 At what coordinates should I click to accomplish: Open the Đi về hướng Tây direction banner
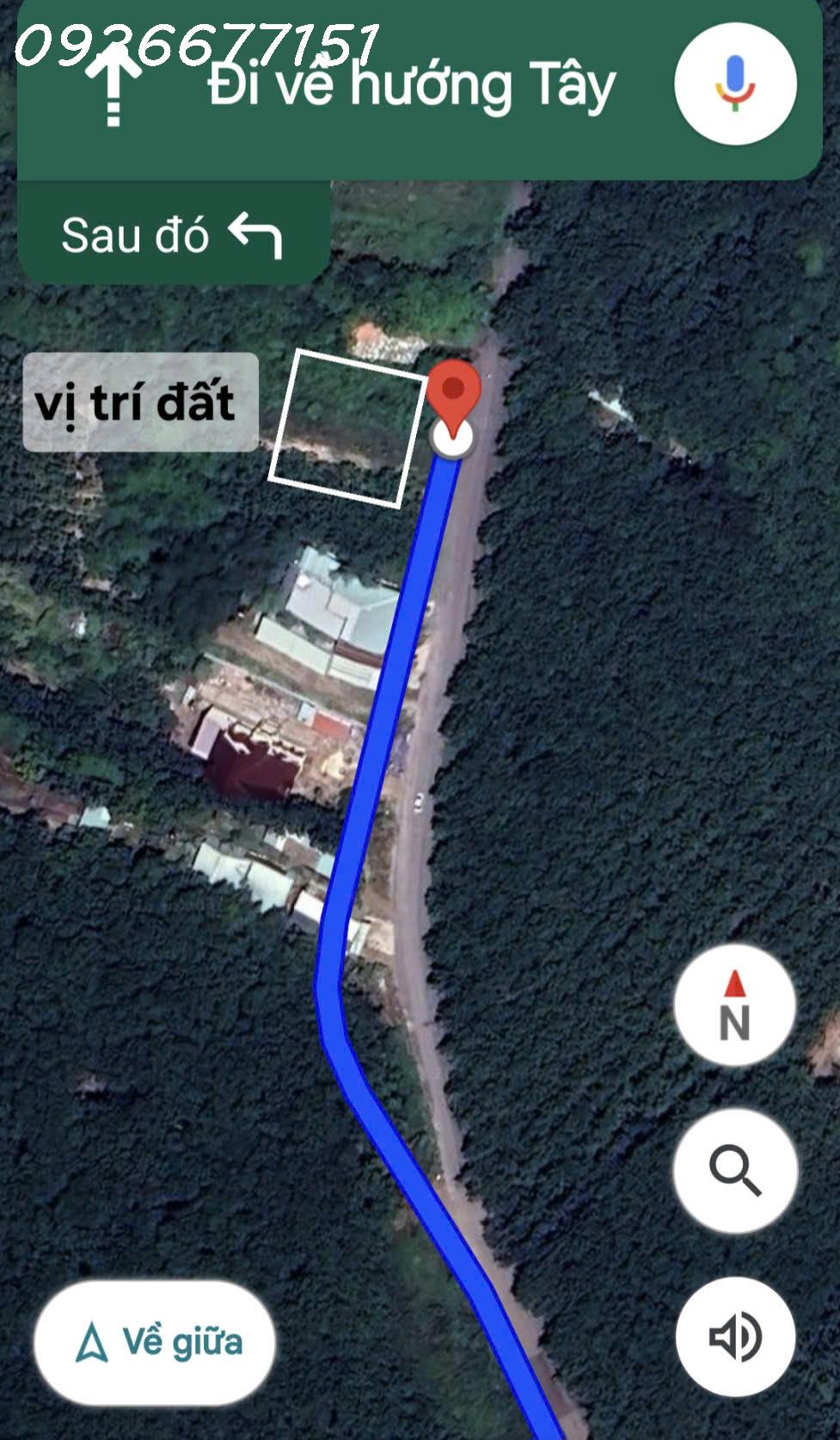(x=413, y=86)
